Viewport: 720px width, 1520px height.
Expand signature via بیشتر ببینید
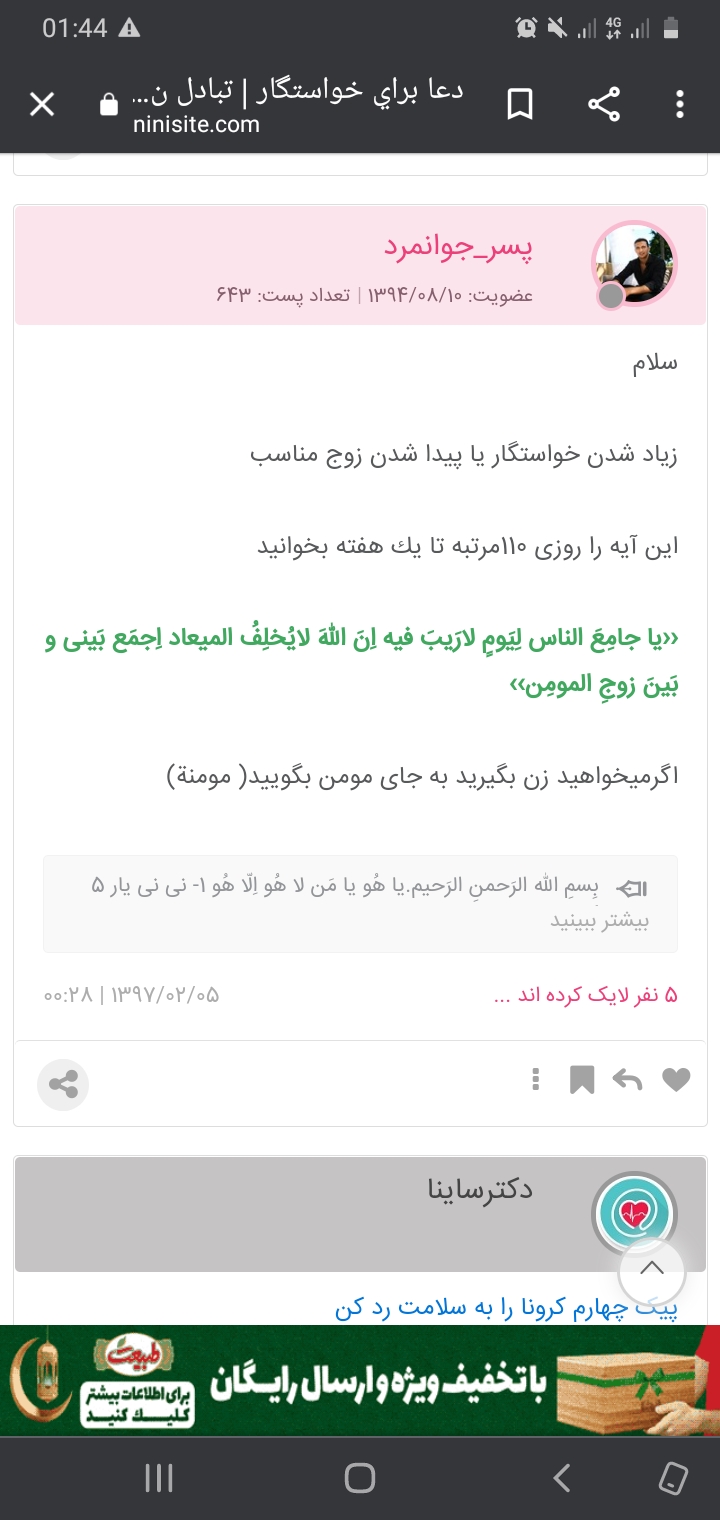(599, 921)
